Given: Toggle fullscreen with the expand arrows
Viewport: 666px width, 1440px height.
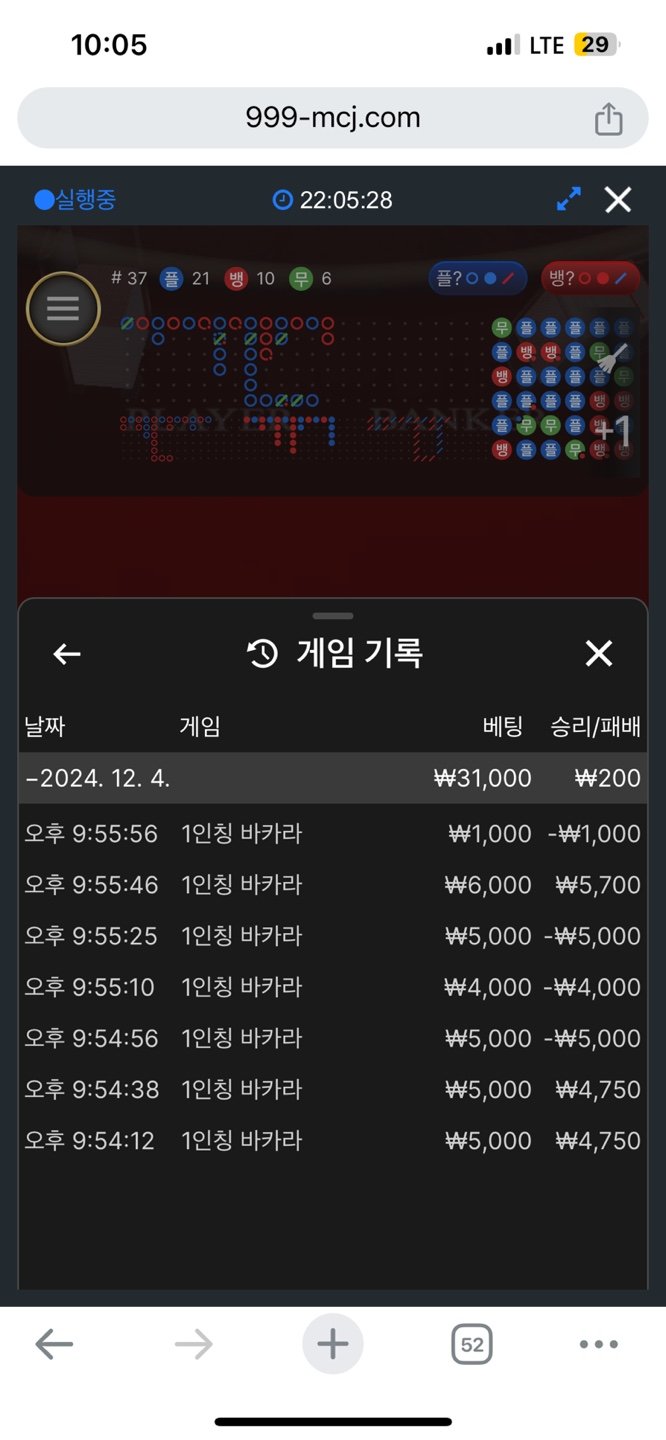Looking at the screenshot, I should coord(568,200).
